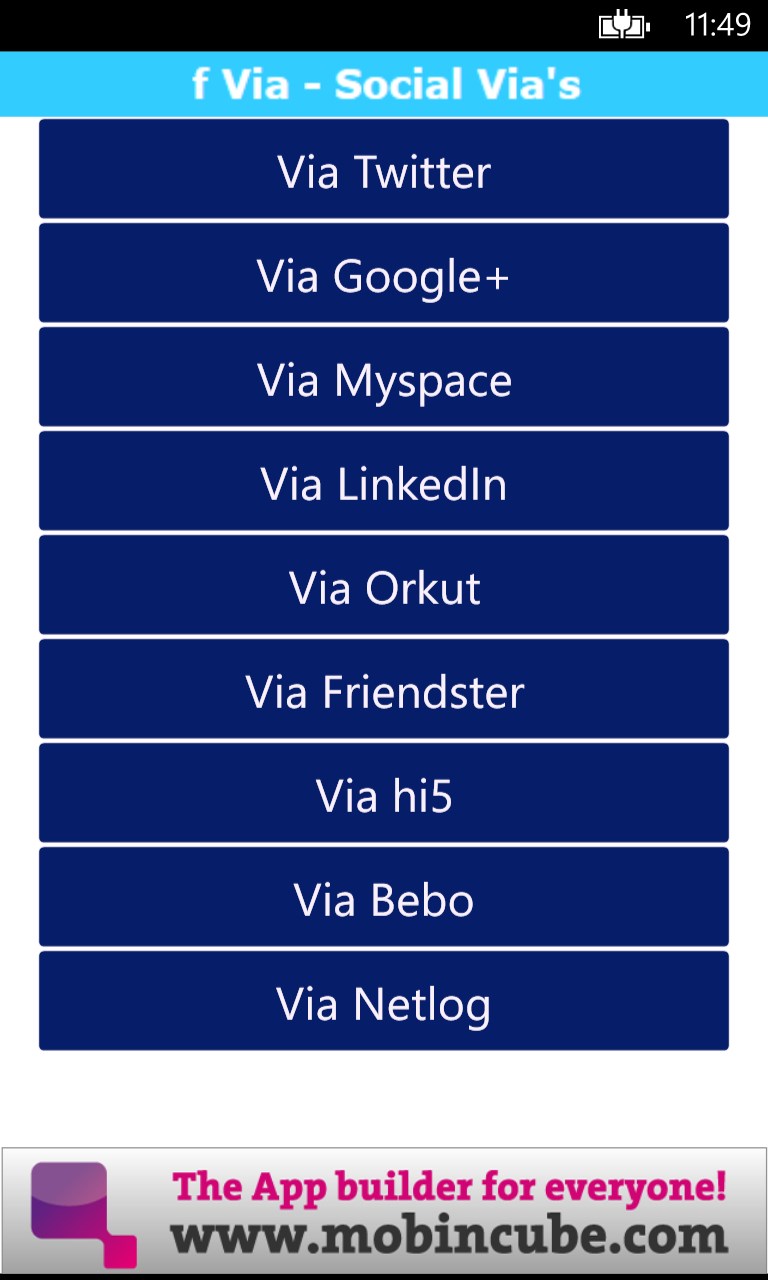
Task: Open Via Google+ option
Action: click(x=384, y=273)
